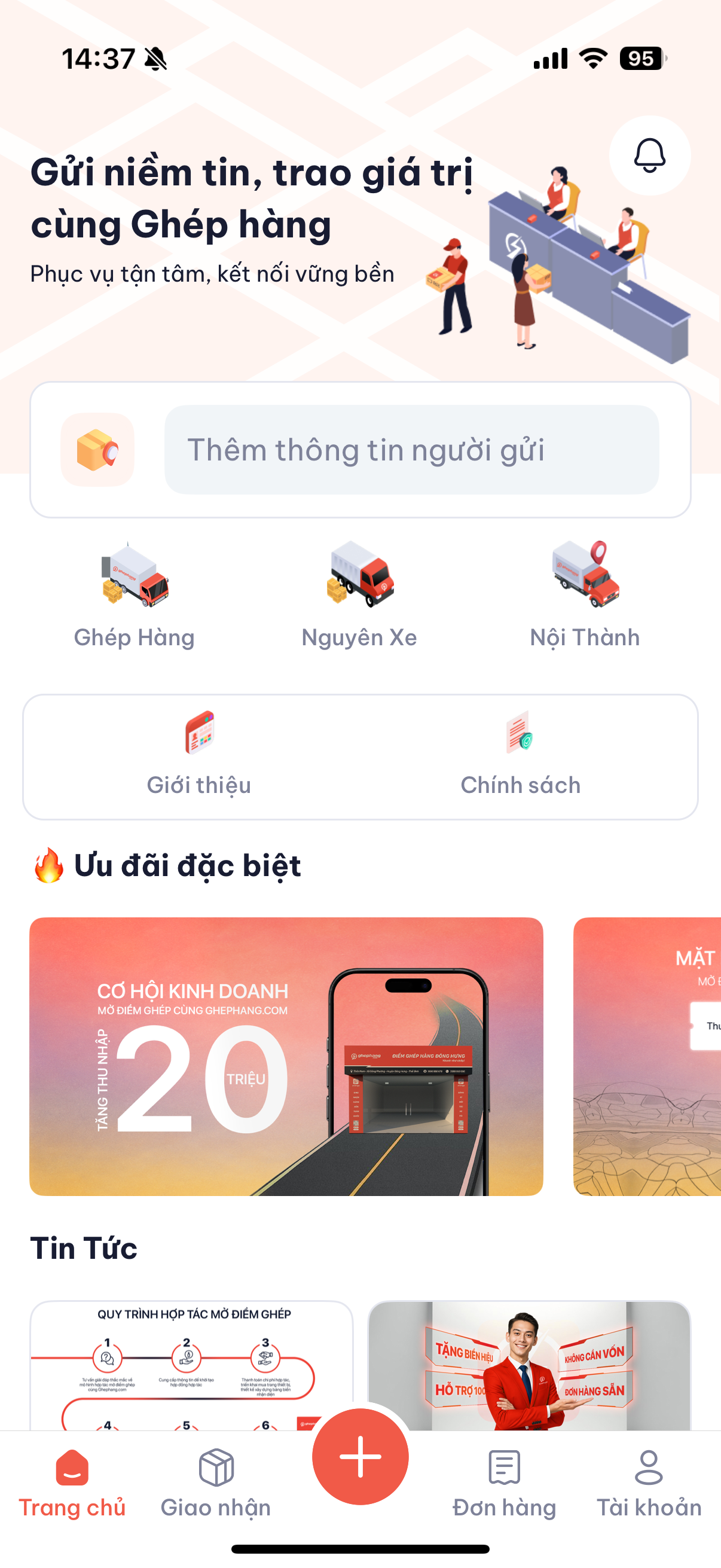Go to the Tài khoản tab

[x=649, y=1484]
